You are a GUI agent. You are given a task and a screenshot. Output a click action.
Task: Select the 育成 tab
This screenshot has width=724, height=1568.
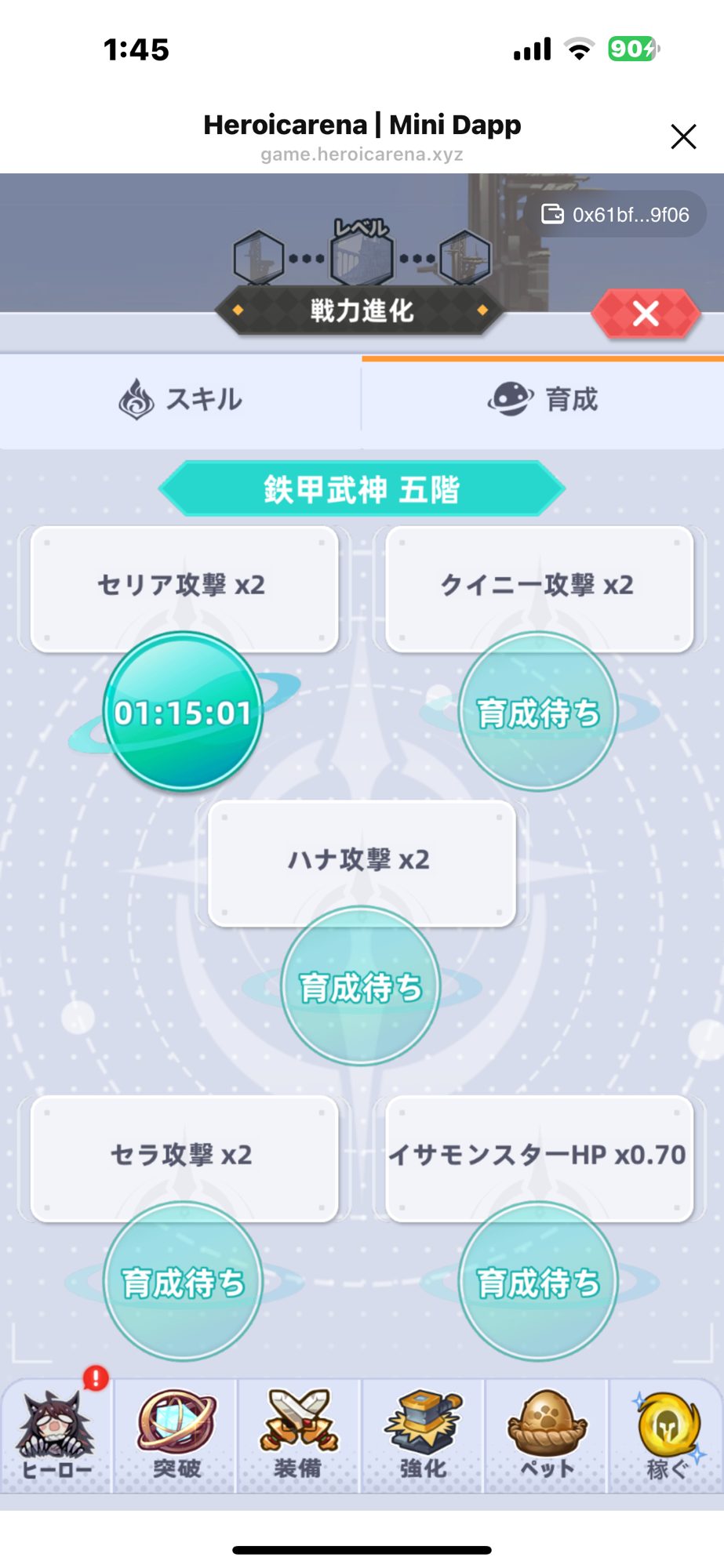543,400
